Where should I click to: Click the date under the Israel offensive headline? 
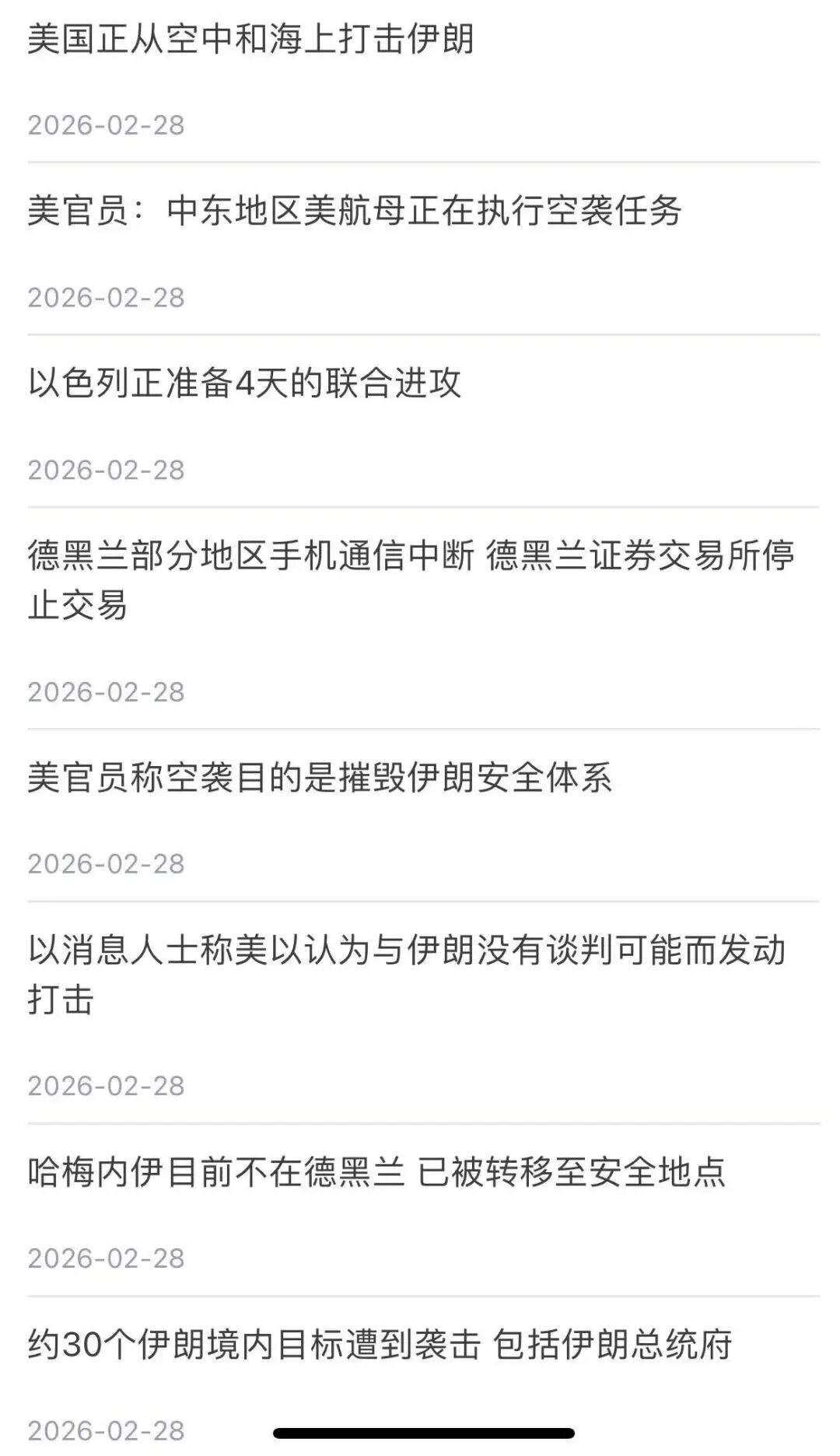[x=106, y=468]
